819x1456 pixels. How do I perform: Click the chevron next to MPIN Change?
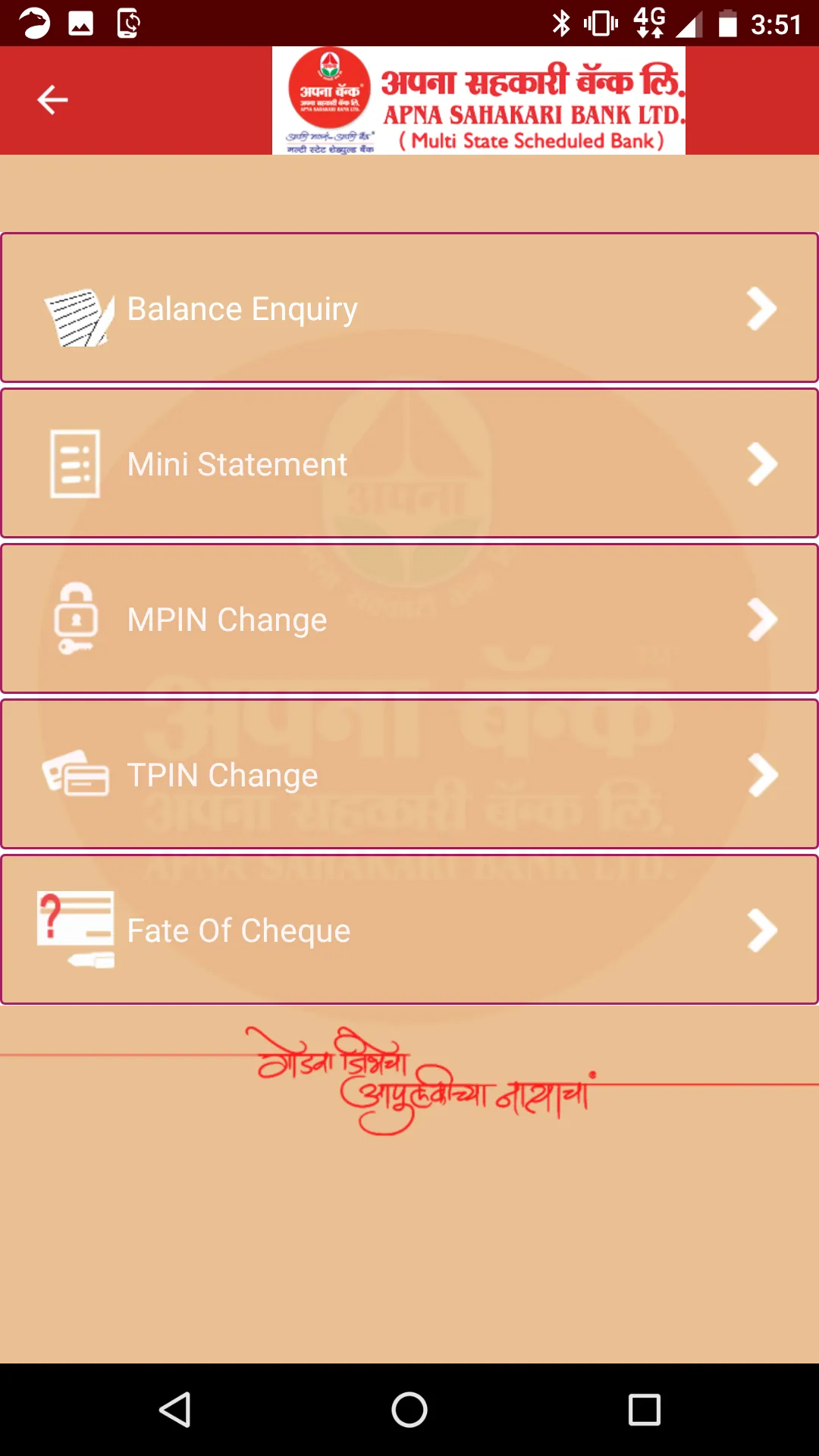(x=761, y=619)
